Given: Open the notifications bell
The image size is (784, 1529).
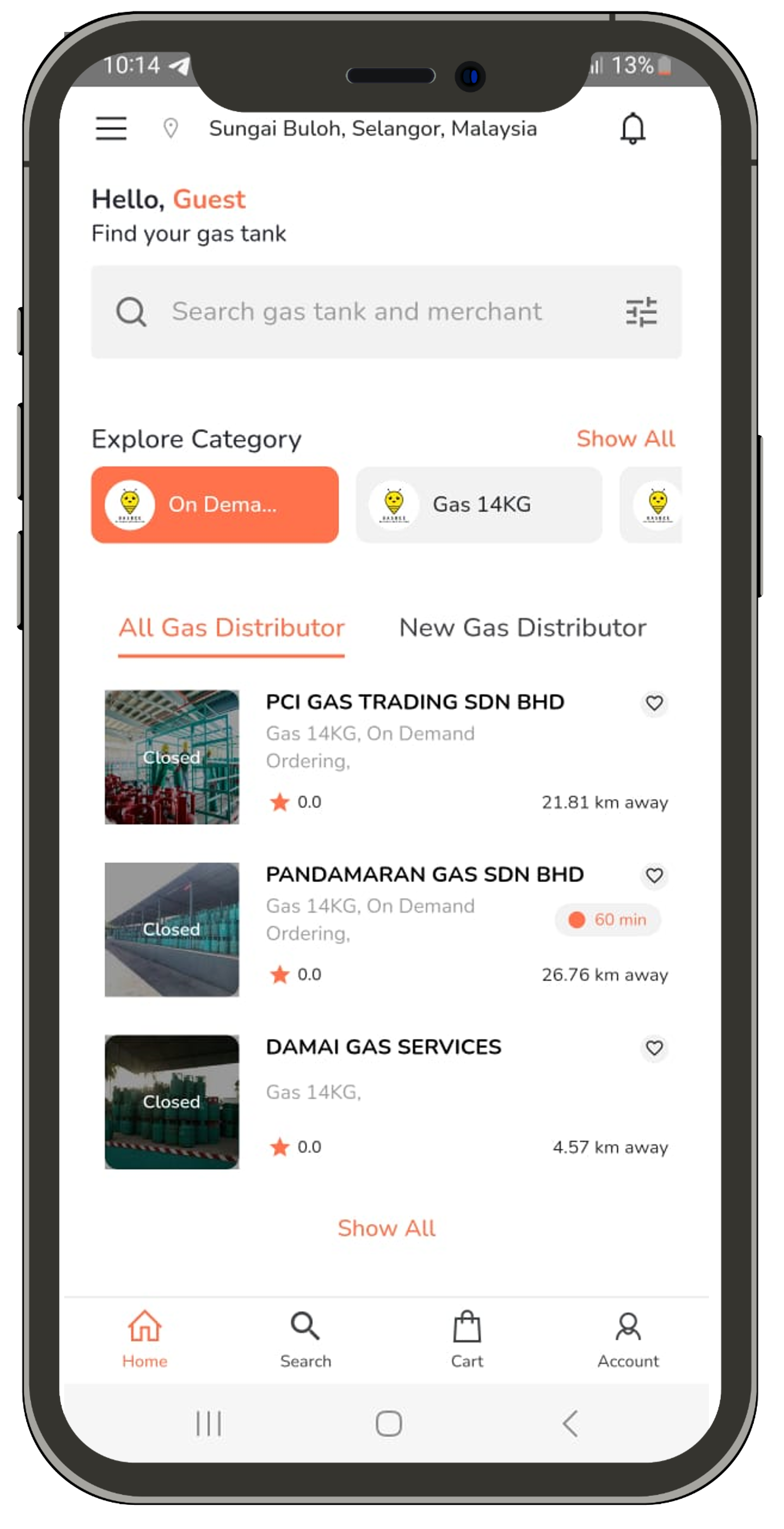Looking at the screenshot, I should point(632,128).
